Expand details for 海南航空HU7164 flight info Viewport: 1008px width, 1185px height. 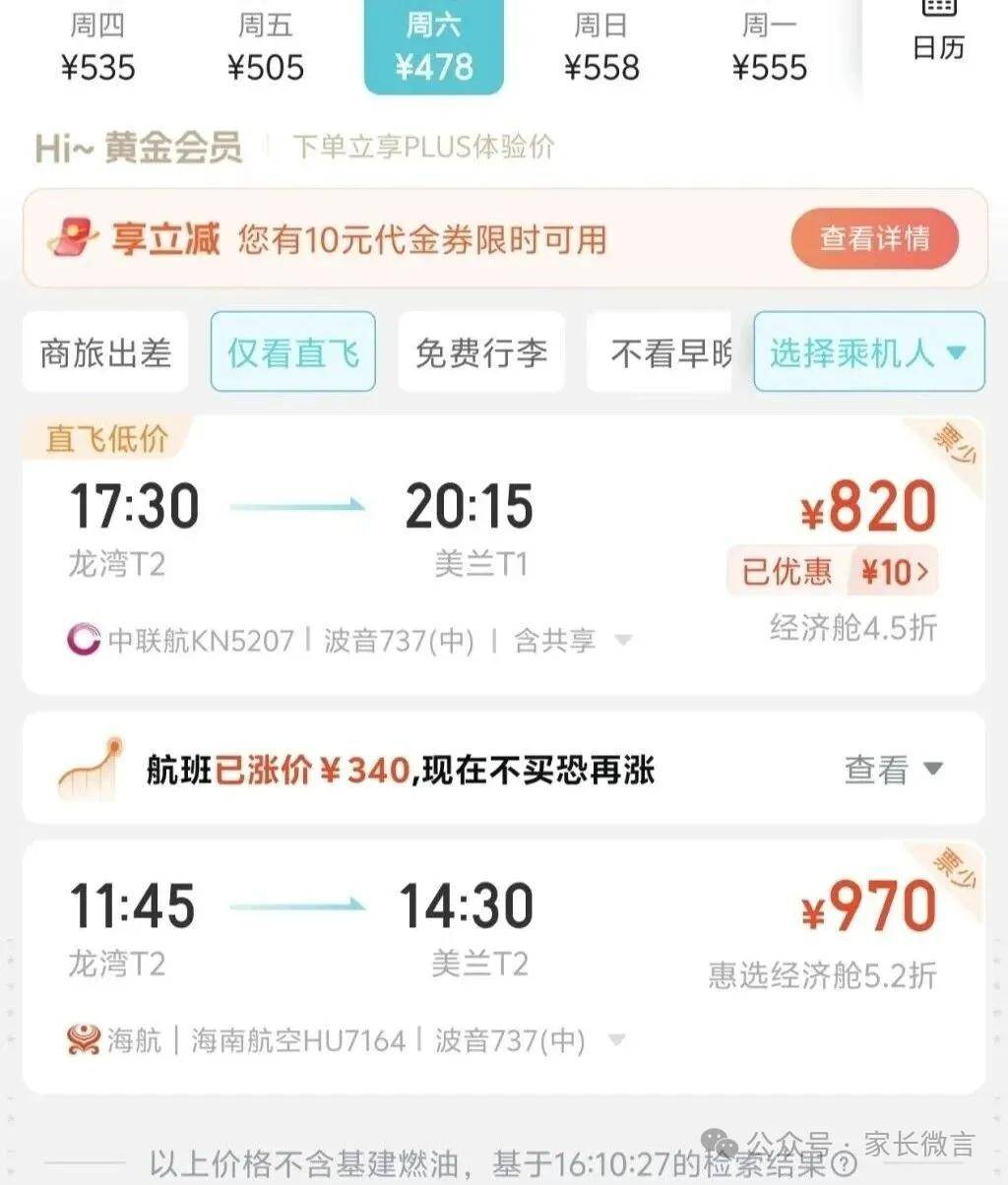pyautogui.click(x=617, y=1040)
